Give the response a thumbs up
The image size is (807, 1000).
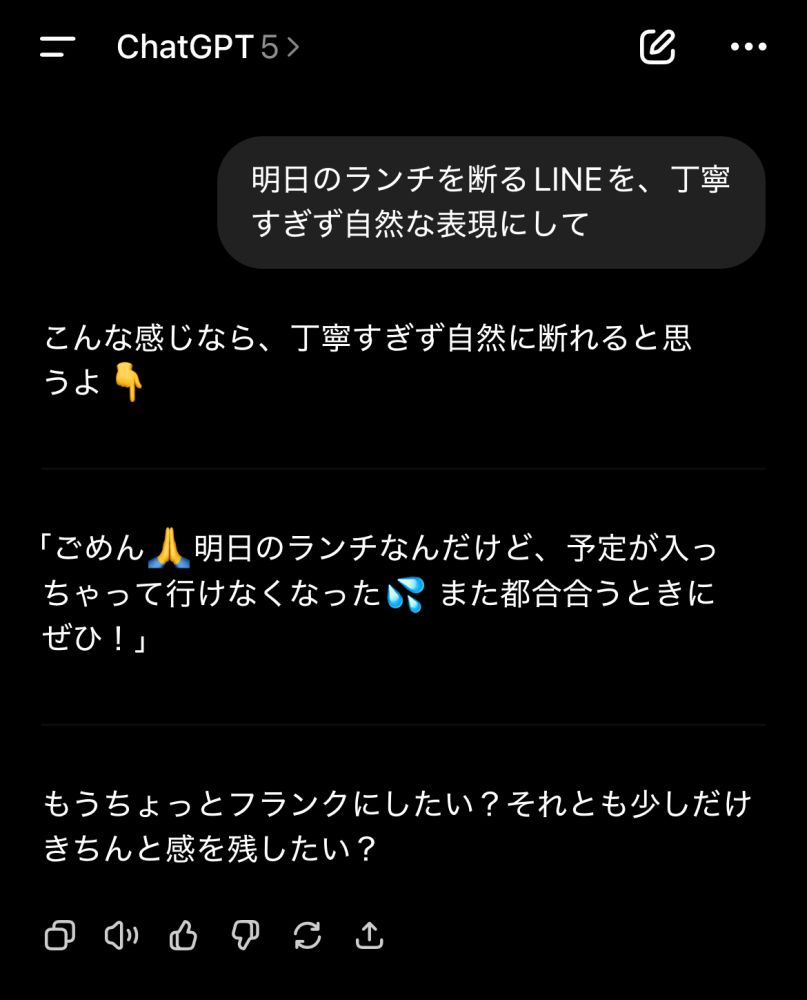click(x=183, y=936)
